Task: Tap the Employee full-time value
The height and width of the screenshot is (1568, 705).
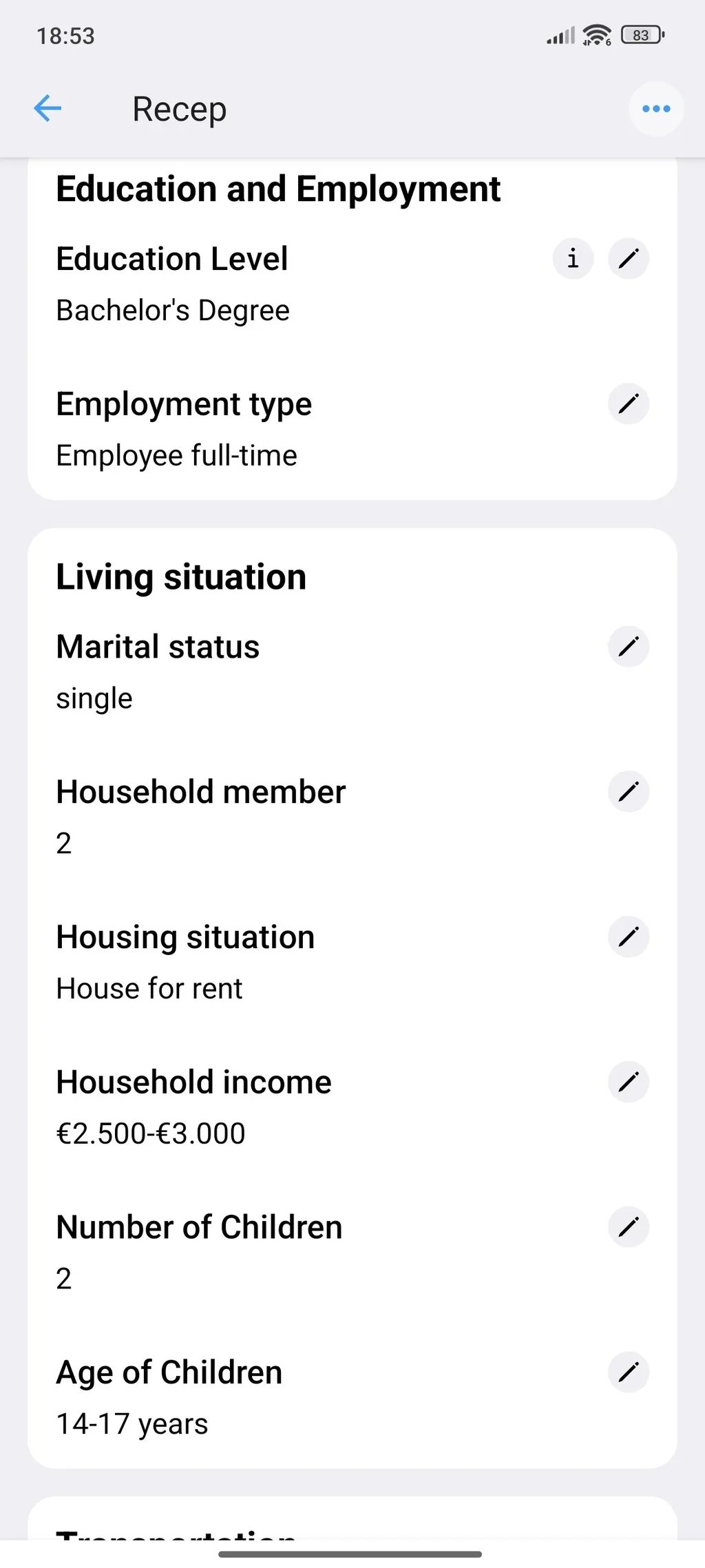Action: (176, 454)
